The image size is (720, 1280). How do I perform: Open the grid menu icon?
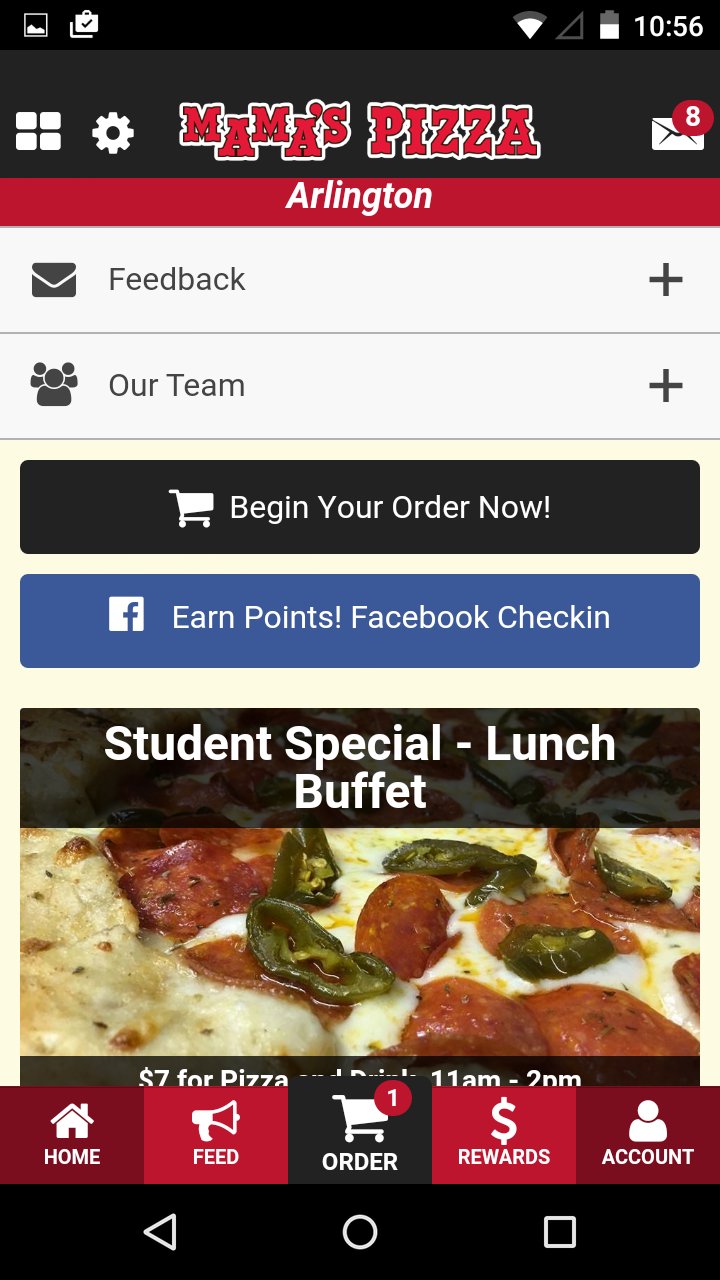(x=38, y=131)
